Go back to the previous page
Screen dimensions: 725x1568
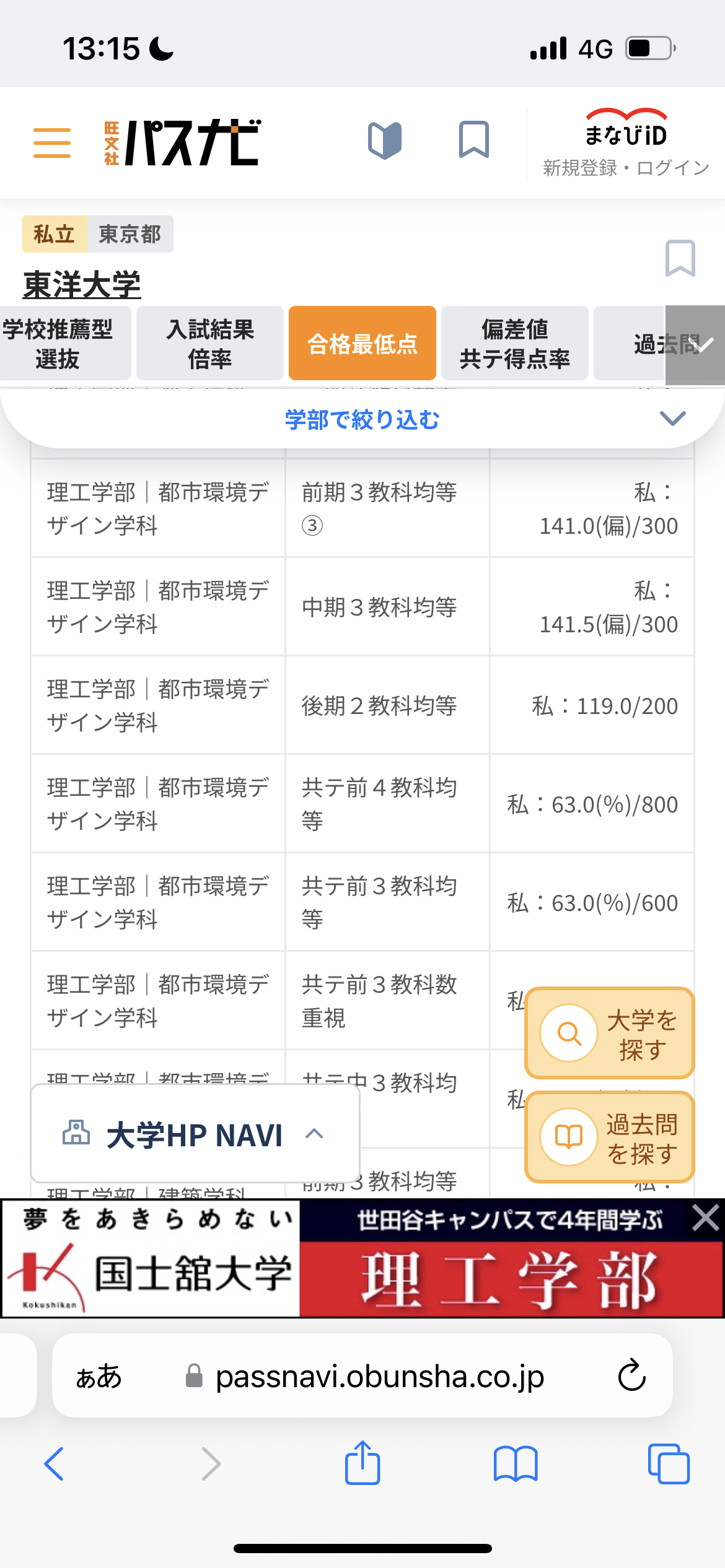coord(55,1464)
